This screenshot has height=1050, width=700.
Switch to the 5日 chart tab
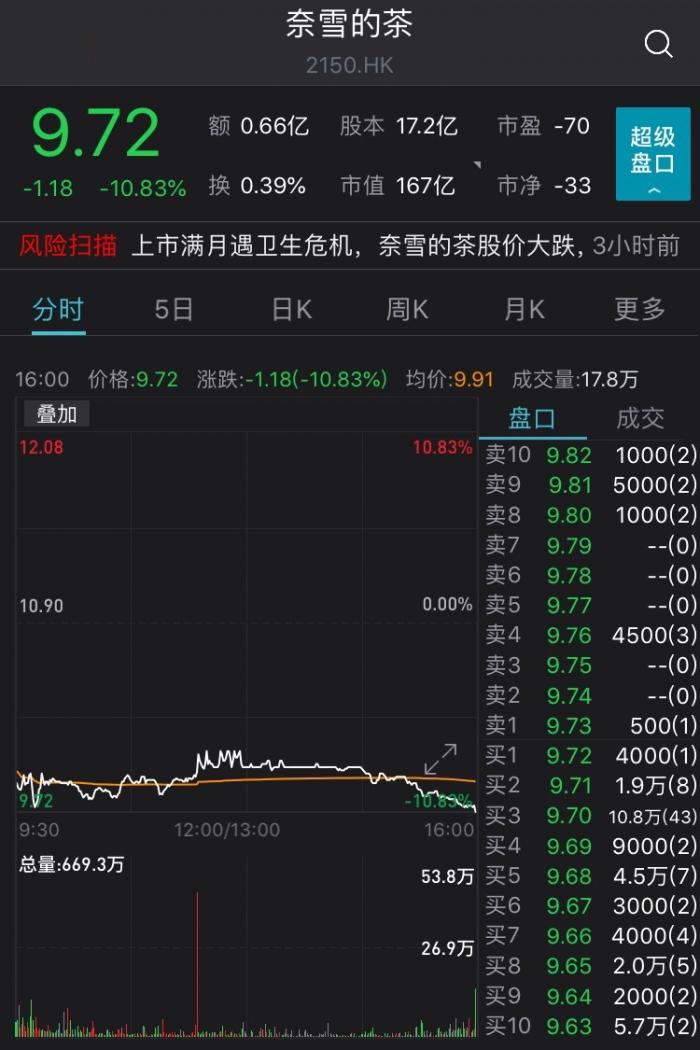(x=173, y=310)
